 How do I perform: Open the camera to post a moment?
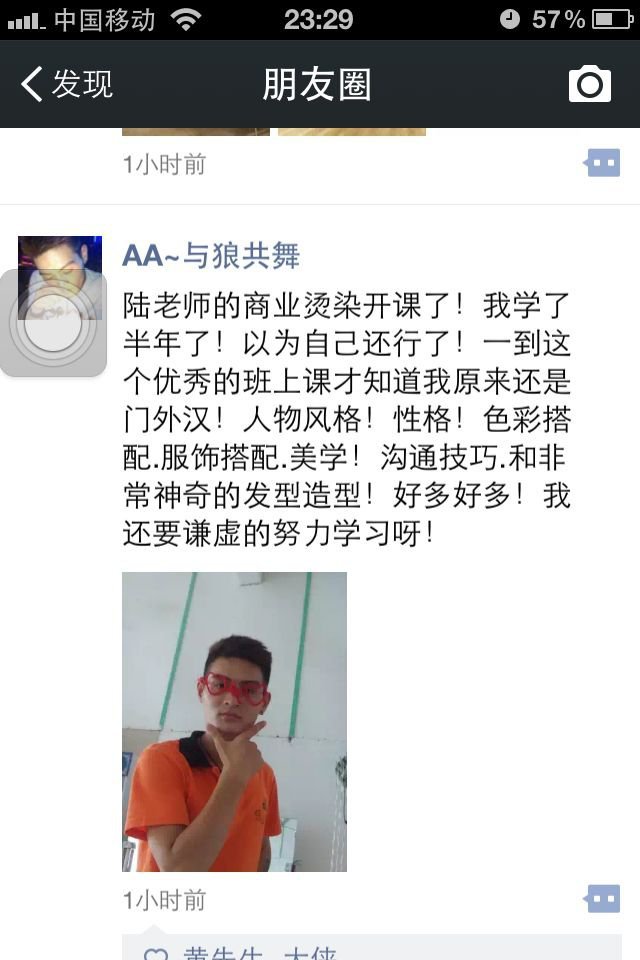589,84
